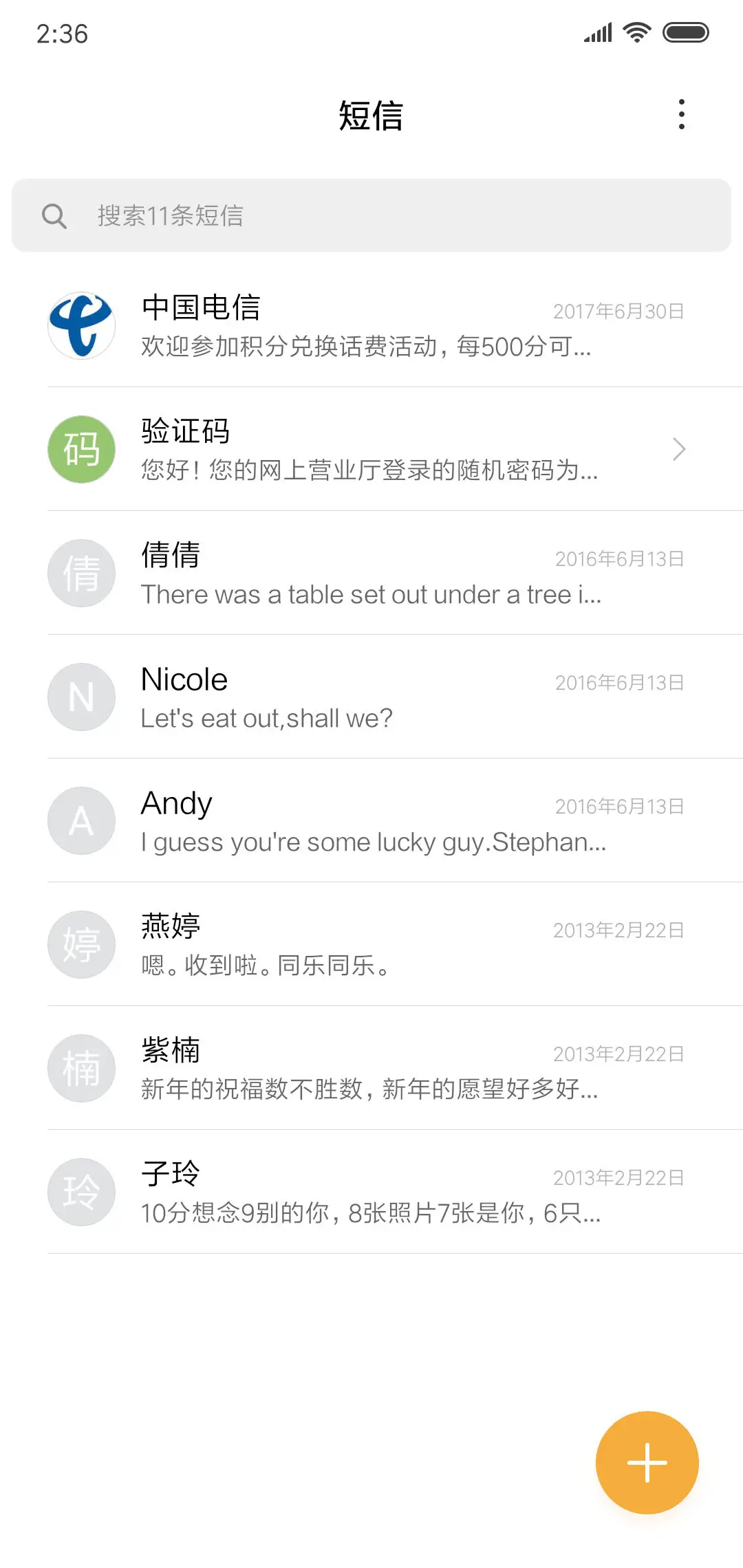Tap Andy's contact avatar icon
743x1568 pixels.
(80, 820)
